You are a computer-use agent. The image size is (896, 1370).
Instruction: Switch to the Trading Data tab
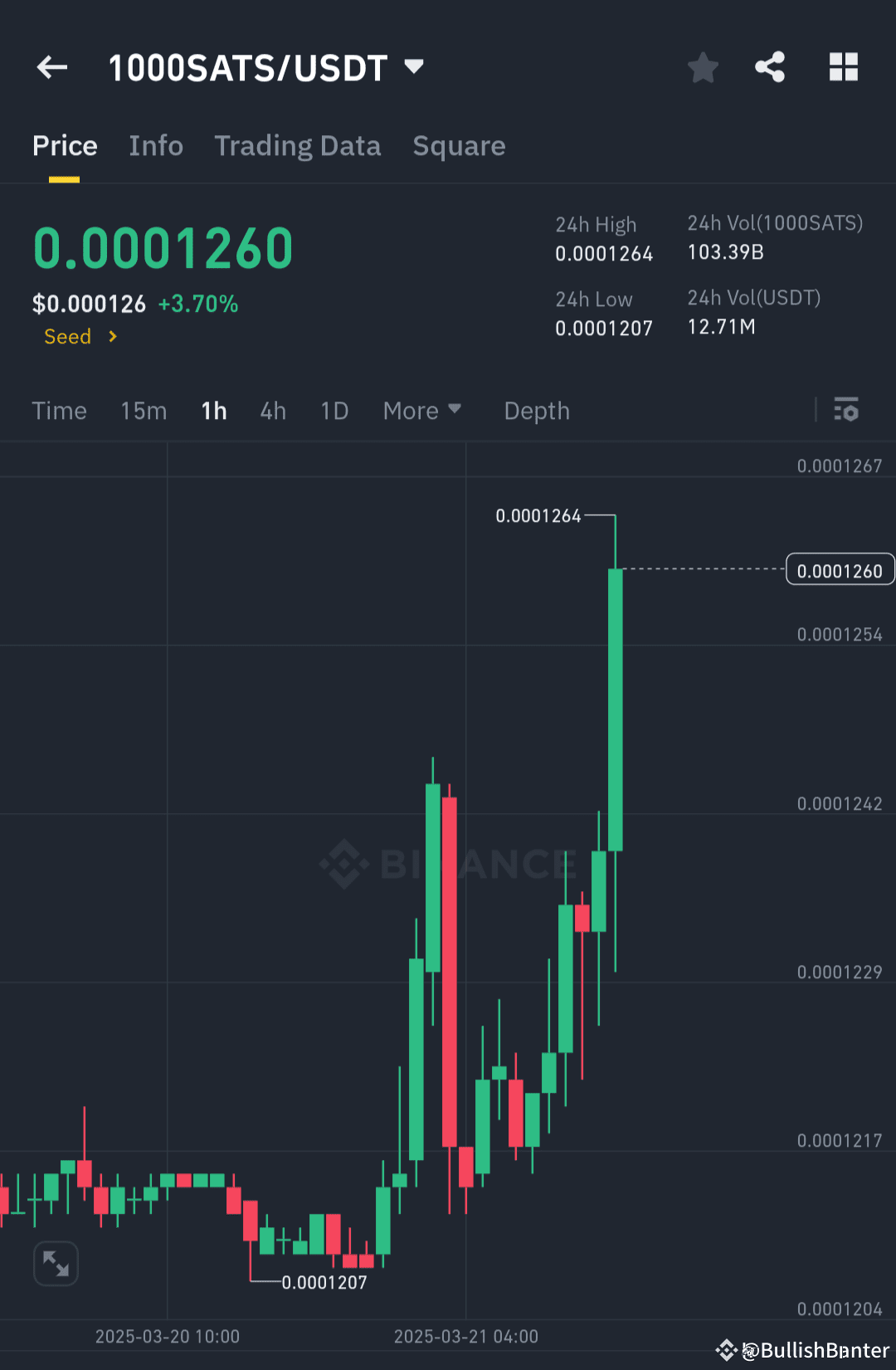(x=298, y=146)
